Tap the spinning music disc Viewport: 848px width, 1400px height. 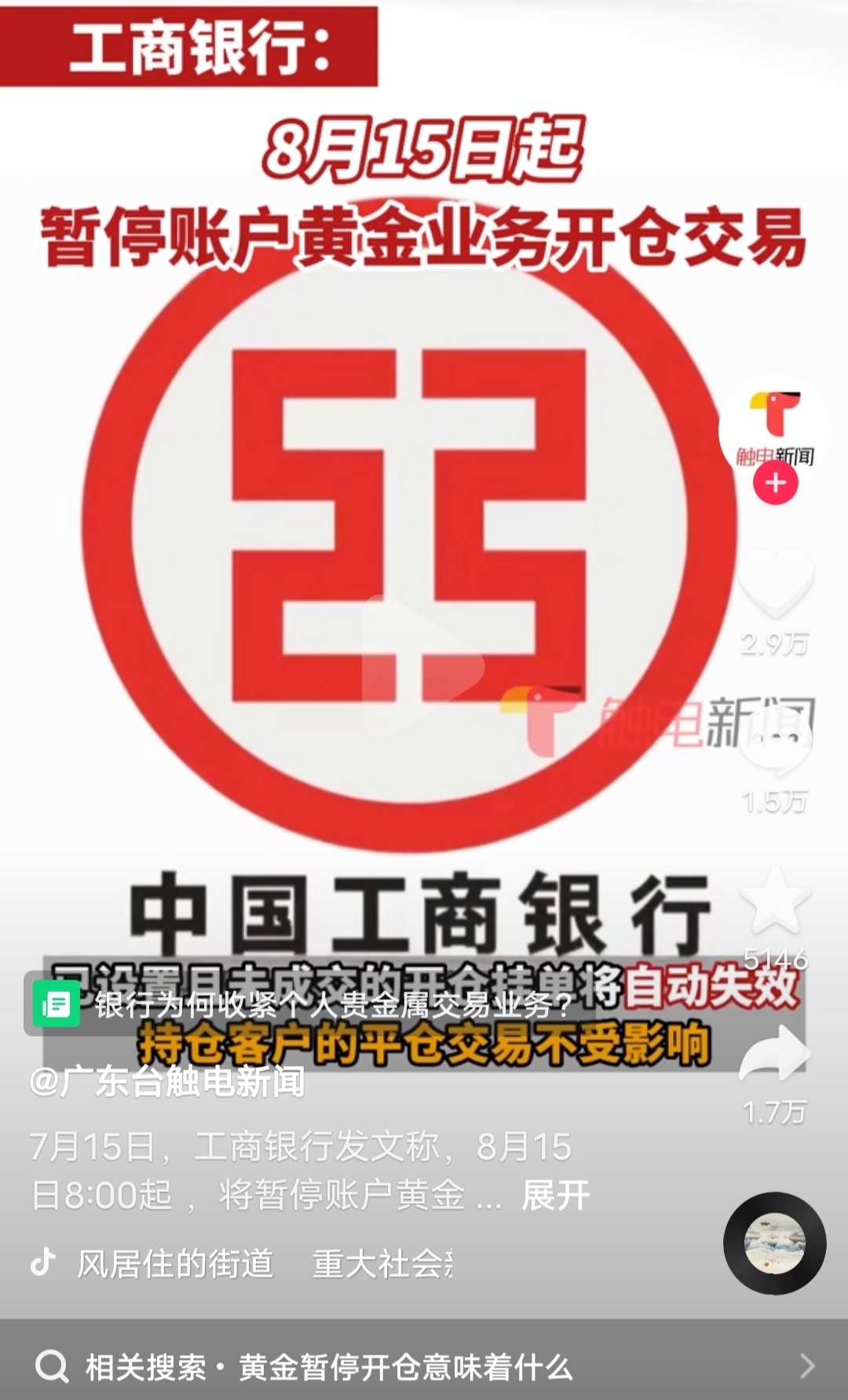pos(774,1243)
